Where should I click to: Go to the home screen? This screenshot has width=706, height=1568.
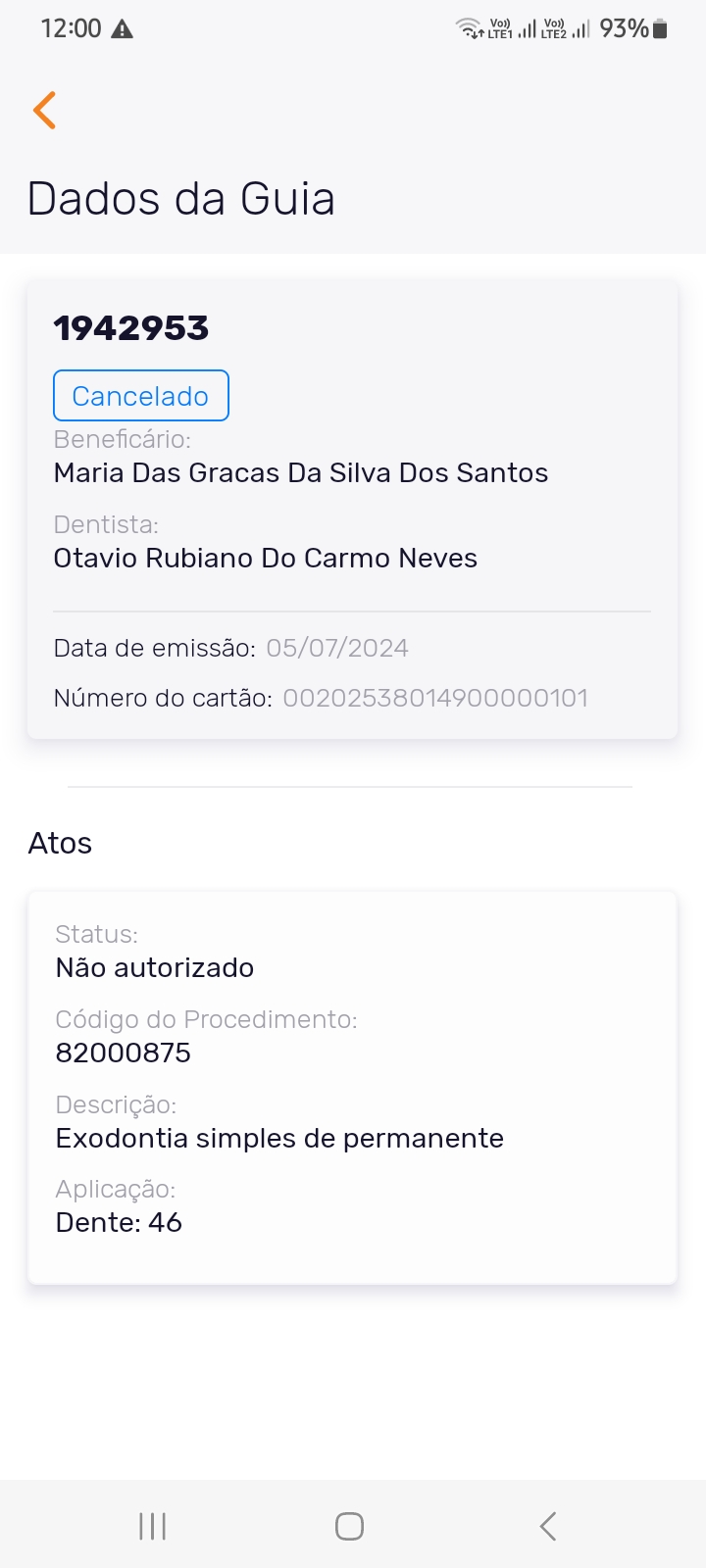click(x=349, y=1526)
